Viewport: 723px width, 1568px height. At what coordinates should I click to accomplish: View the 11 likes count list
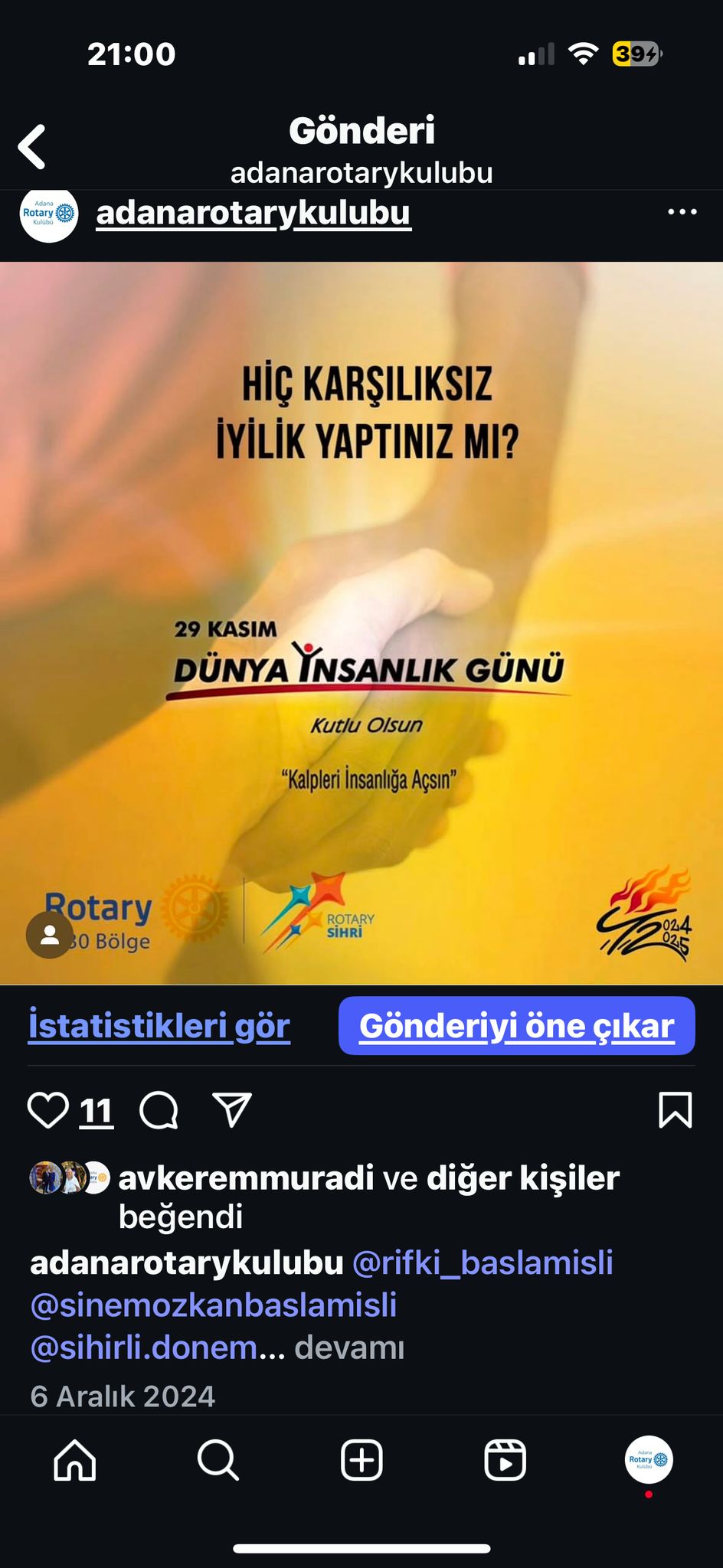97,1111
